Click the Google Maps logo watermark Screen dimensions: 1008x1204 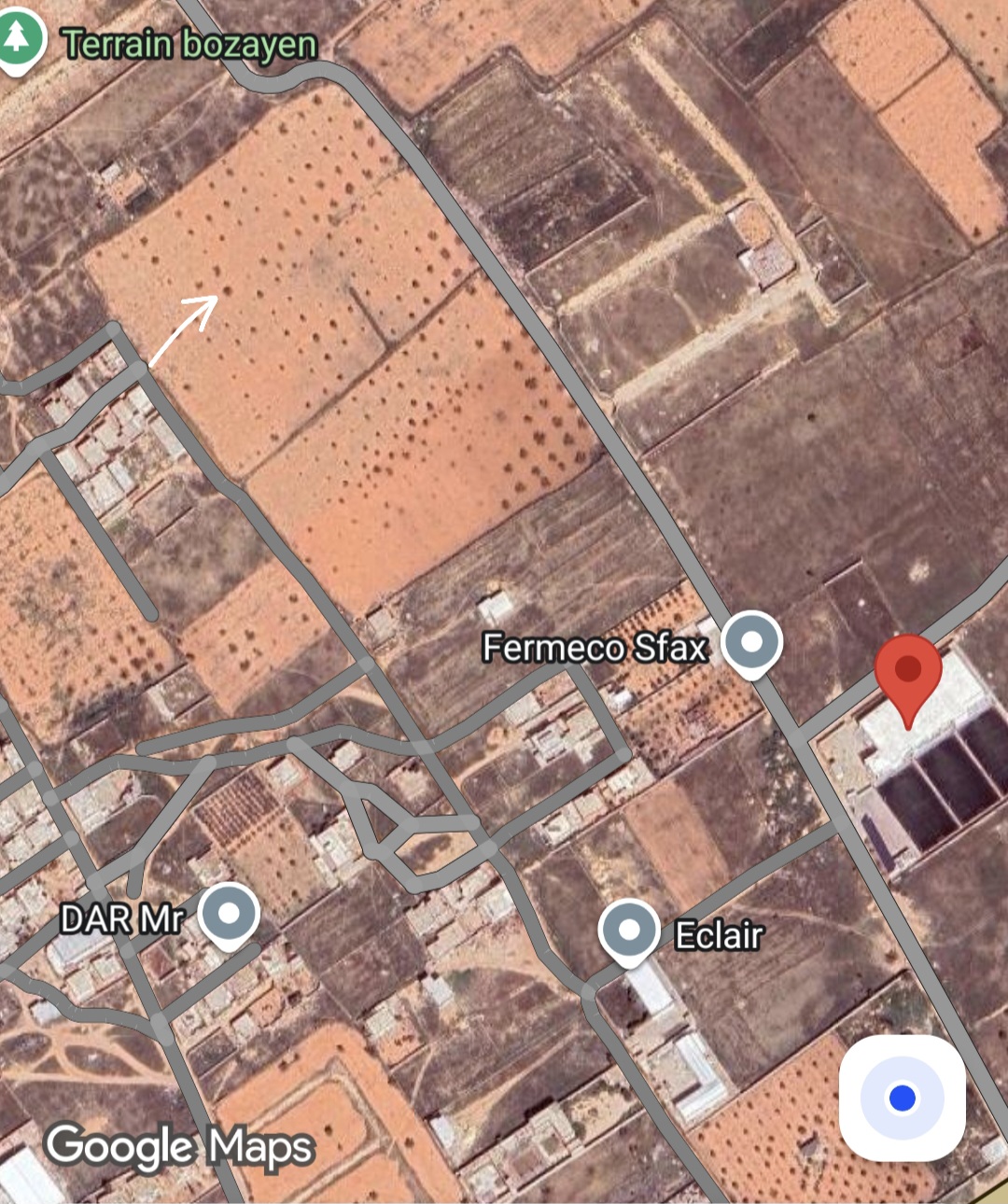pyautogui.click(x=181, y=1145)
